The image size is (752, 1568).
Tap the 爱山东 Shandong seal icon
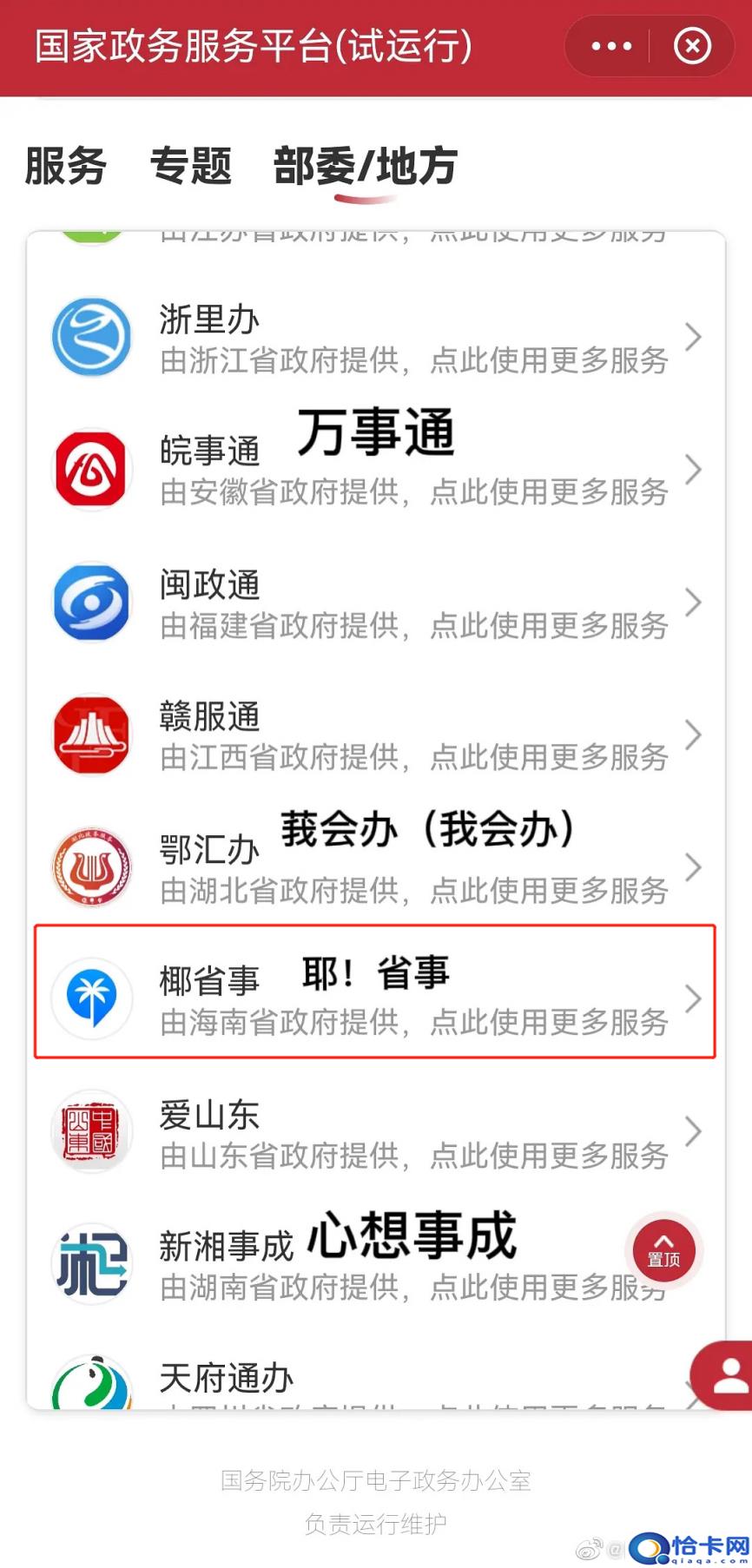point(91,1131)
